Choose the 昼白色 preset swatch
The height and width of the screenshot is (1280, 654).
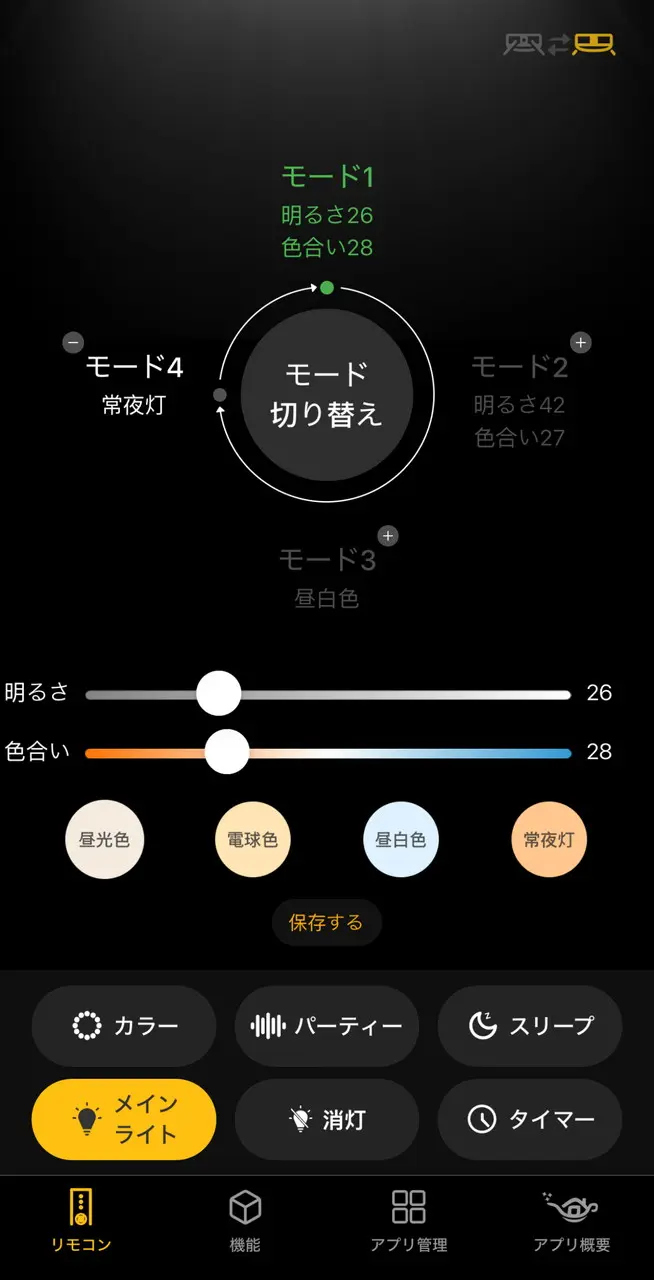400,840
